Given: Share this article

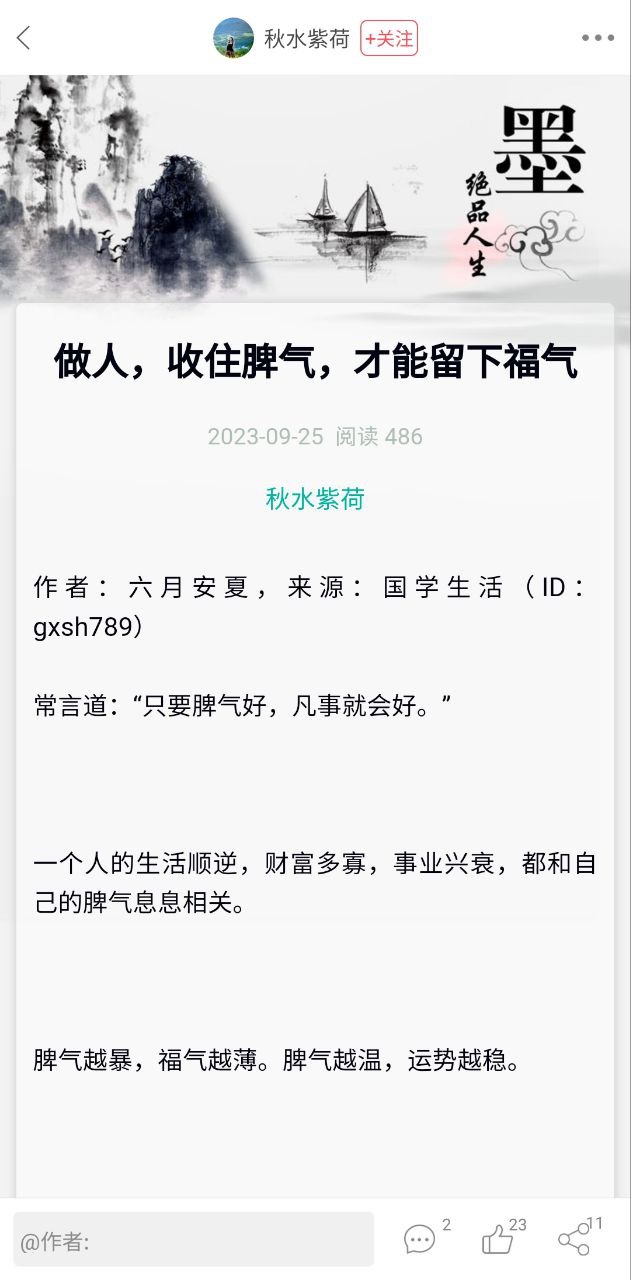Looking at the screenshot, I should click(x=574, y=1240).
